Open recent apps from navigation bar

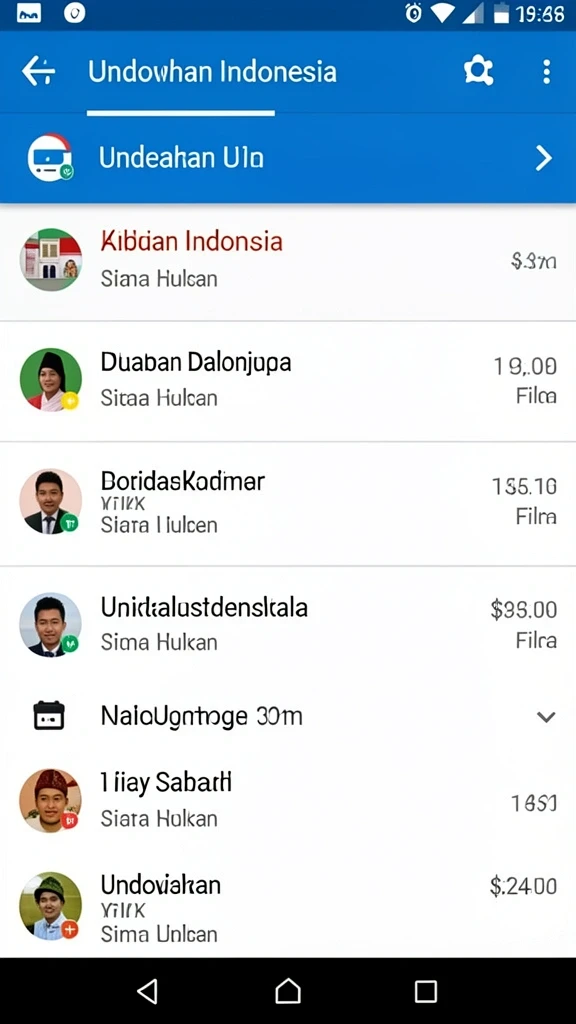[425, 991]
